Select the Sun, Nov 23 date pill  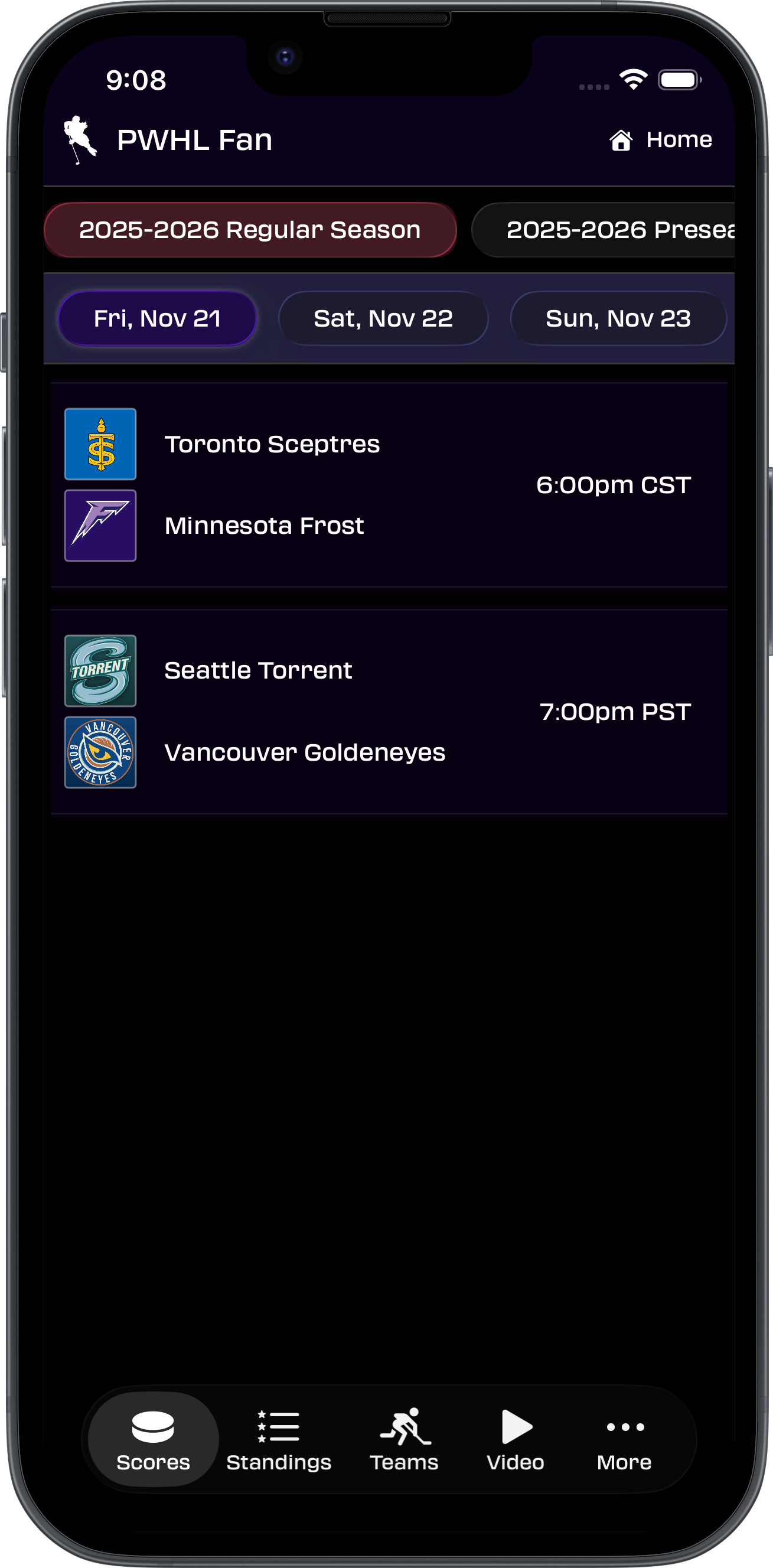pos(618,318)
